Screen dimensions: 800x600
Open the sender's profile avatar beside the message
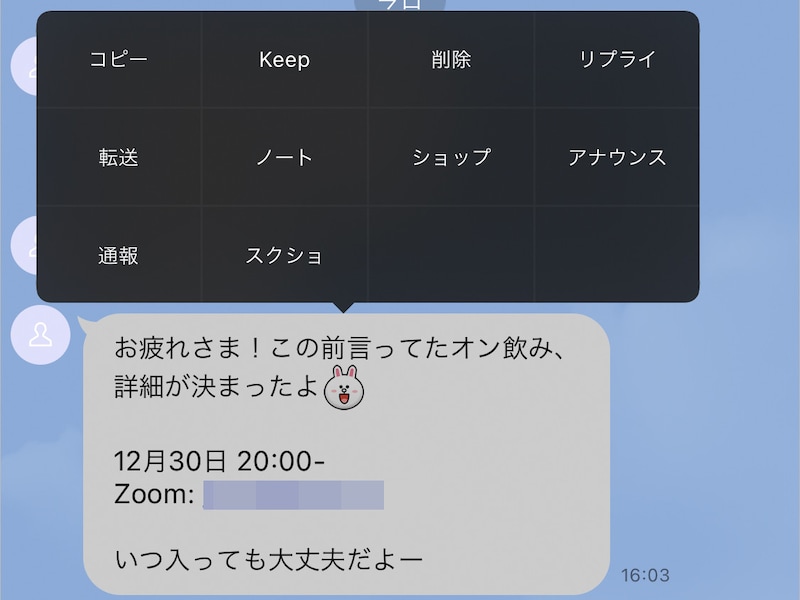pos(41,335)
